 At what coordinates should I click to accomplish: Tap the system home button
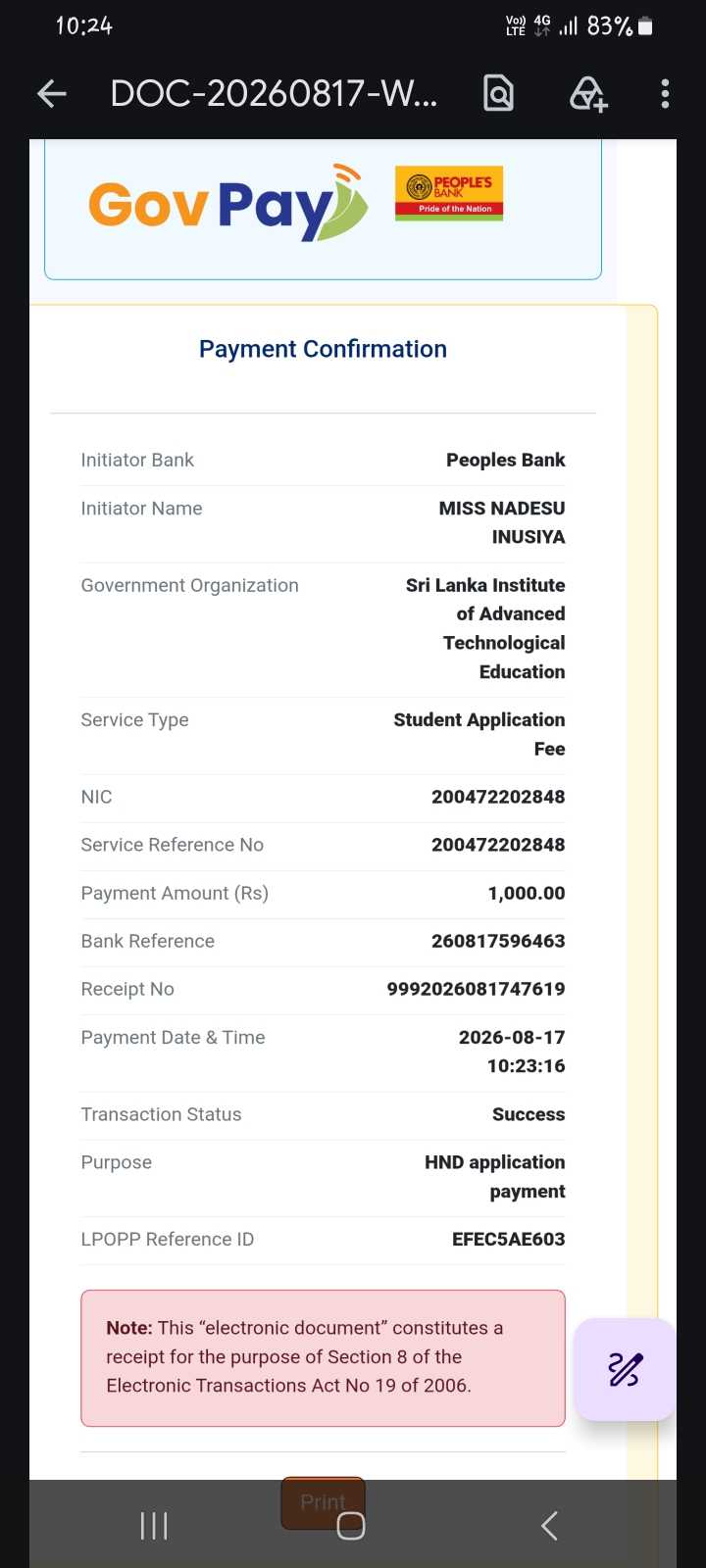click(x=351, y=1526)
